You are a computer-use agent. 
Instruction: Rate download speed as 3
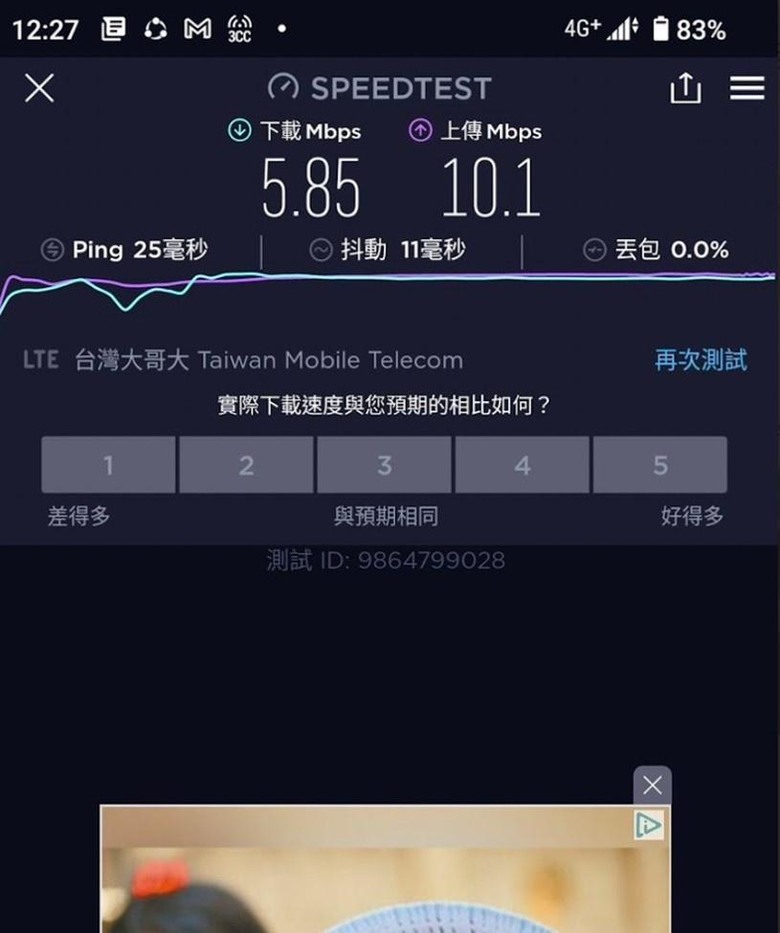pos(384,465)
